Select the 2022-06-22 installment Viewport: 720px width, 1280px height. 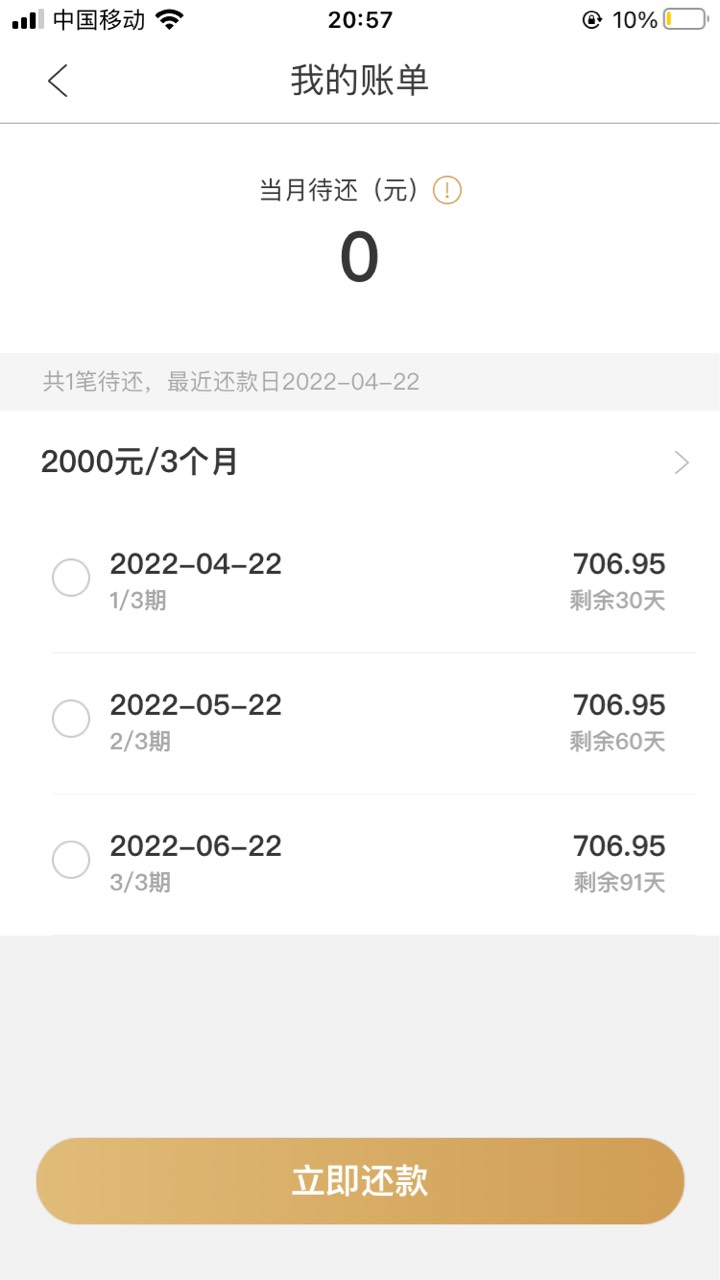click(71, 859)
